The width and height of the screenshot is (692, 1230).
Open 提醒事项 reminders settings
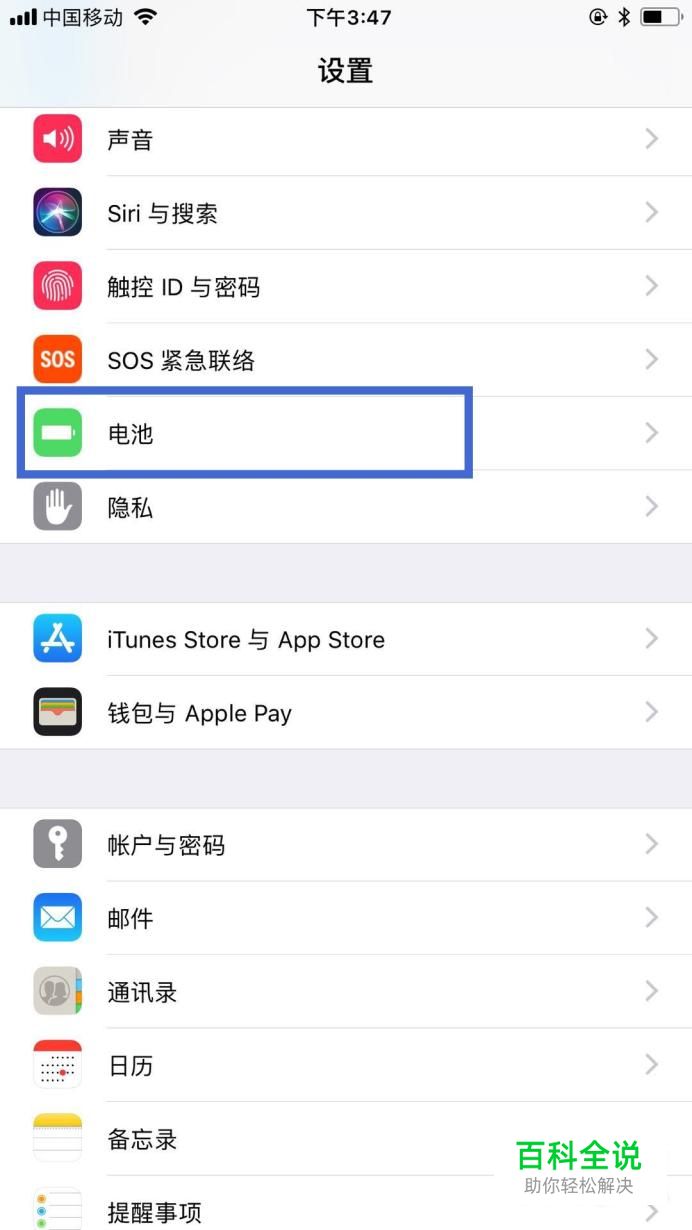(300, 1208)
